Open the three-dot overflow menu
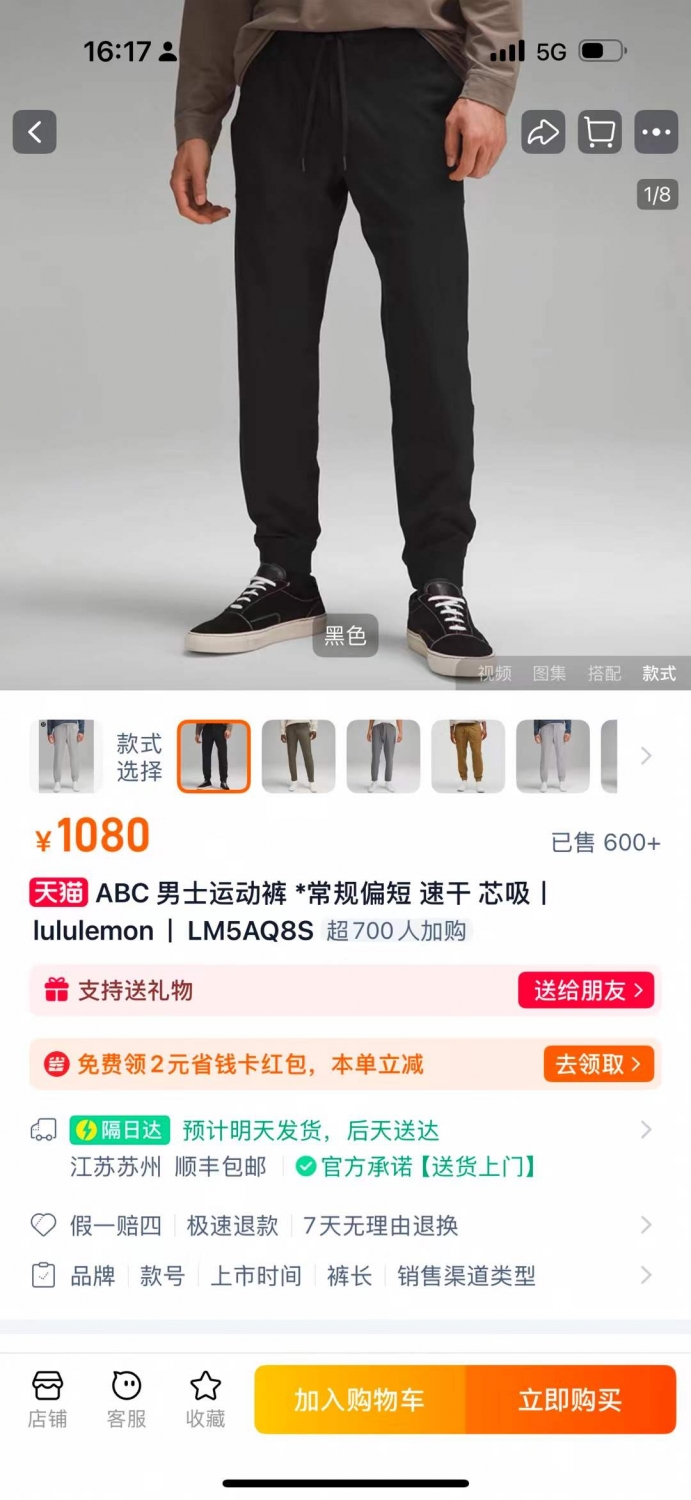The height and width of the screenshot is (1500, 691). 656,132
